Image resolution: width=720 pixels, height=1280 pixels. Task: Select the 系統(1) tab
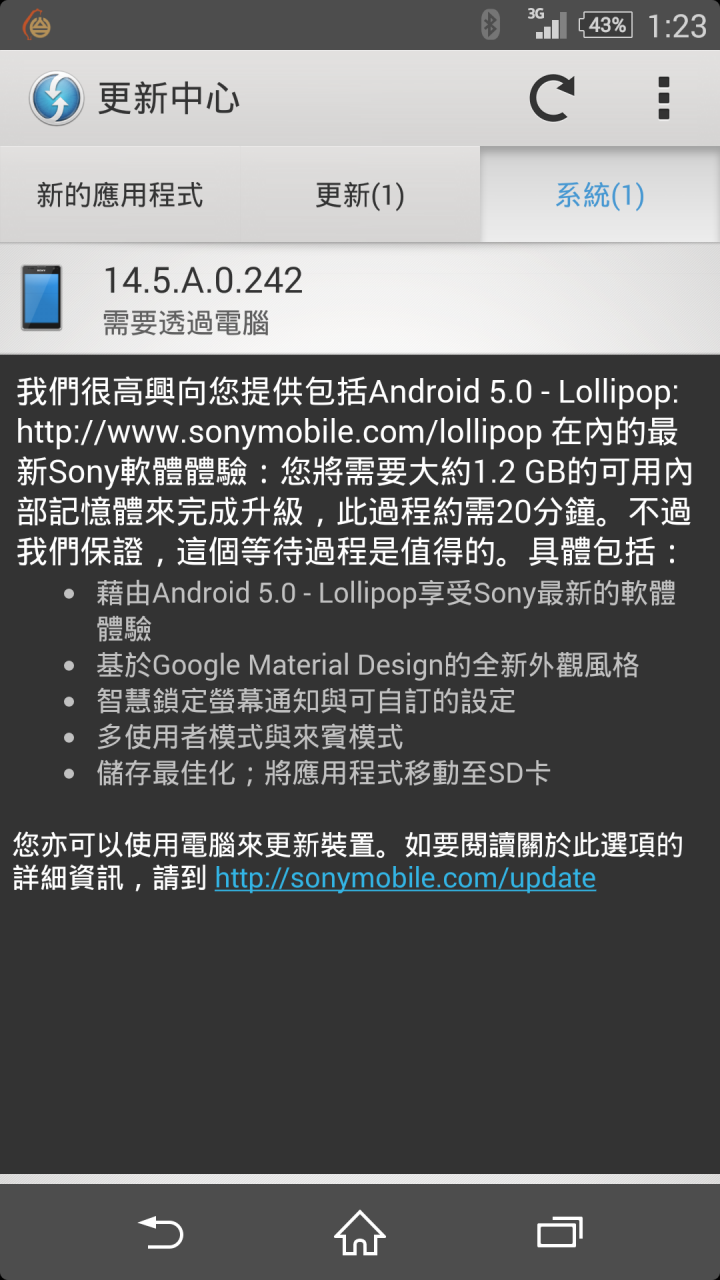(x=600, y=195)
